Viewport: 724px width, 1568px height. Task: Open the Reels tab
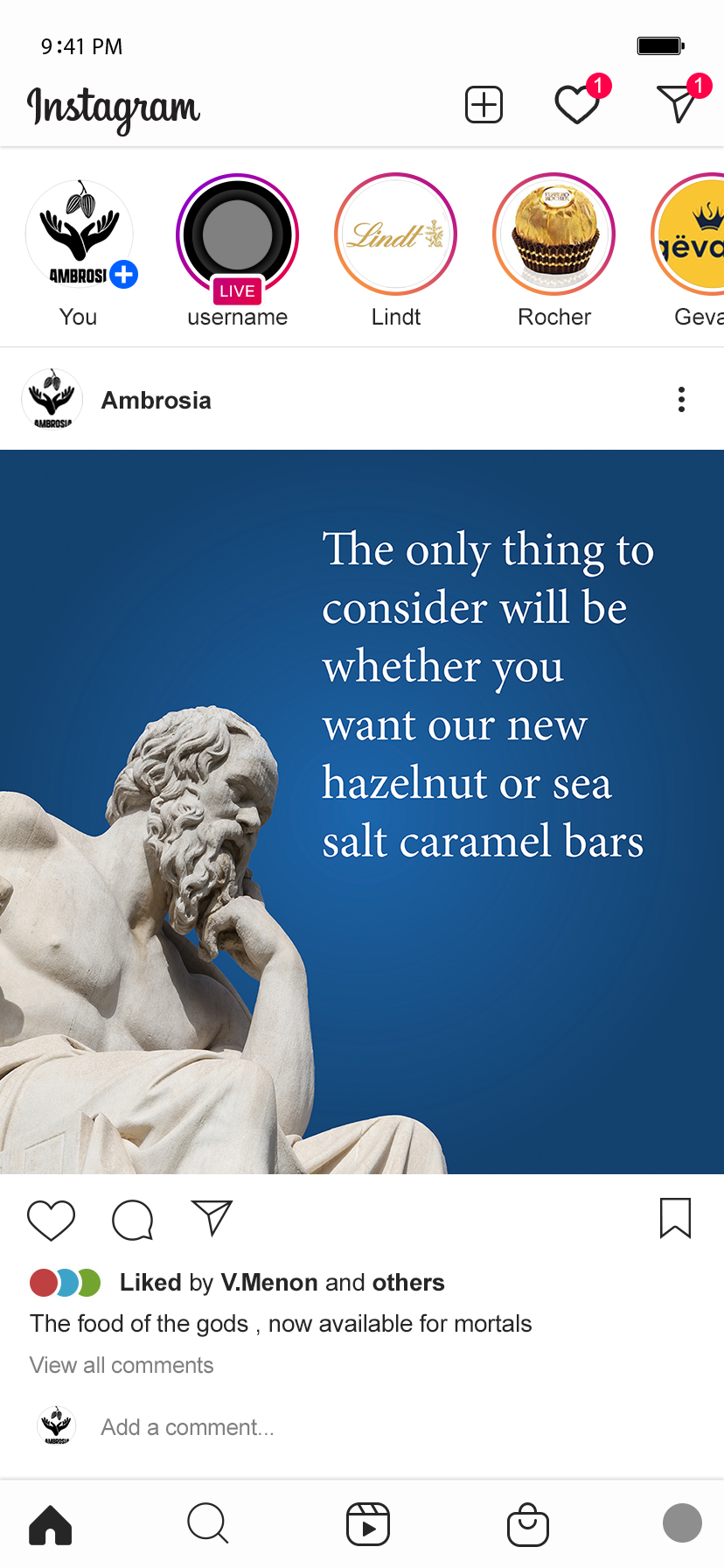(368, 1524)
